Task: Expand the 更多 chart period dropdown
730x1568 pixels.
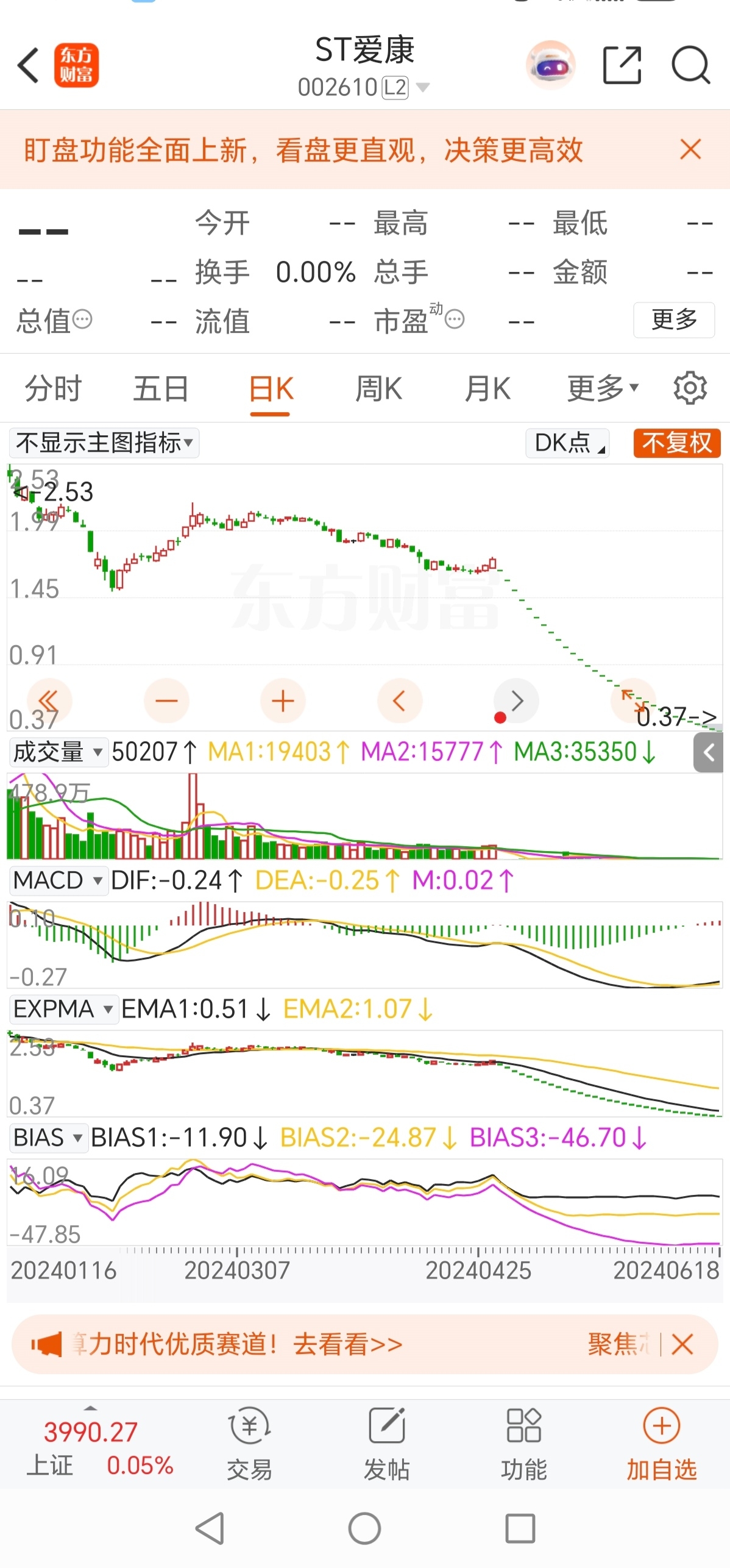Action: click(x=602, y=388)
